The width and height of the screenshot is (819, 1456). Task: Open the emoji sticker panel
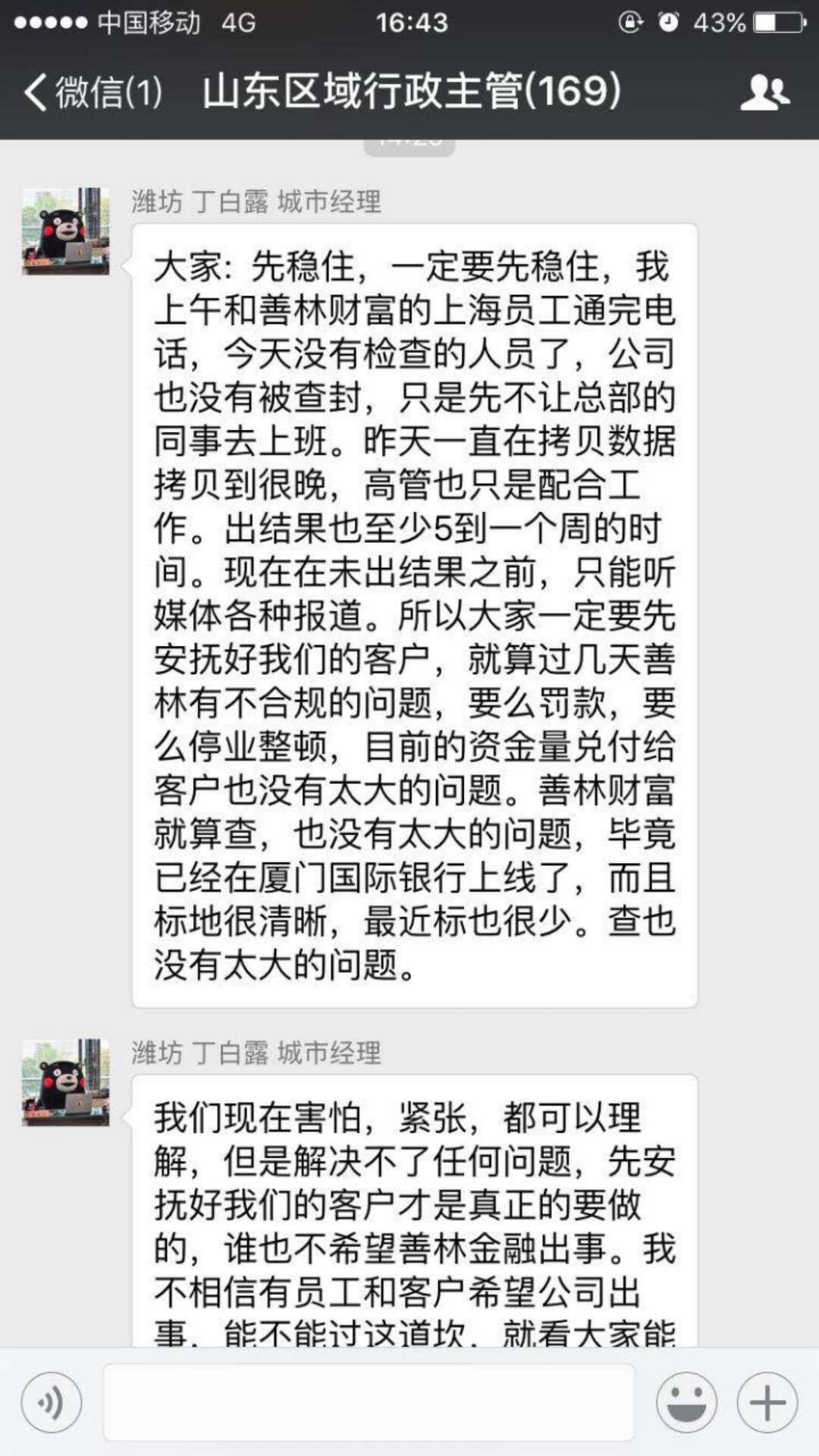click(686, 1402)
